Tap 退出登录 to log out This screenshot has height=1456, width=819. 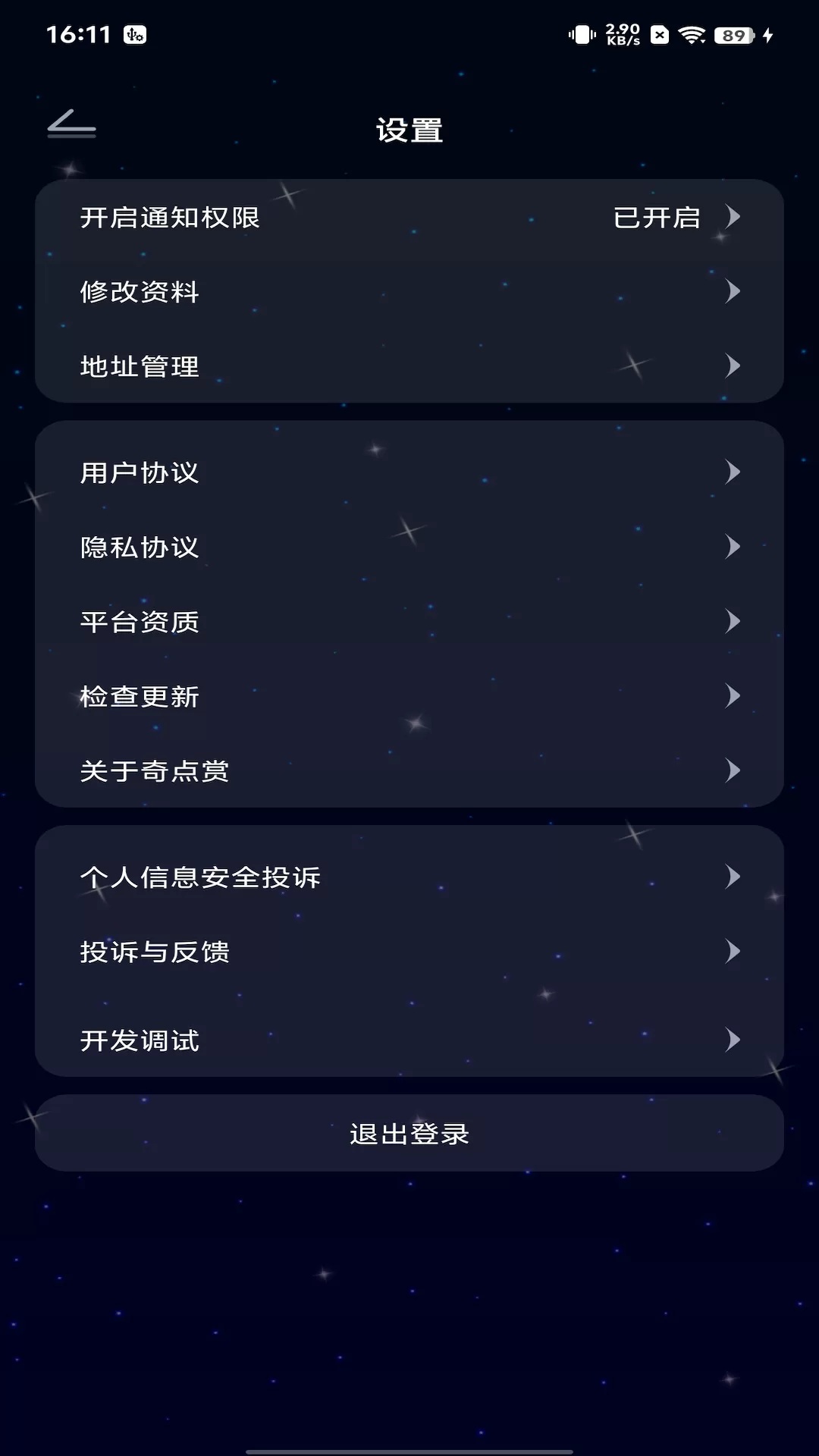[409, 1133]
